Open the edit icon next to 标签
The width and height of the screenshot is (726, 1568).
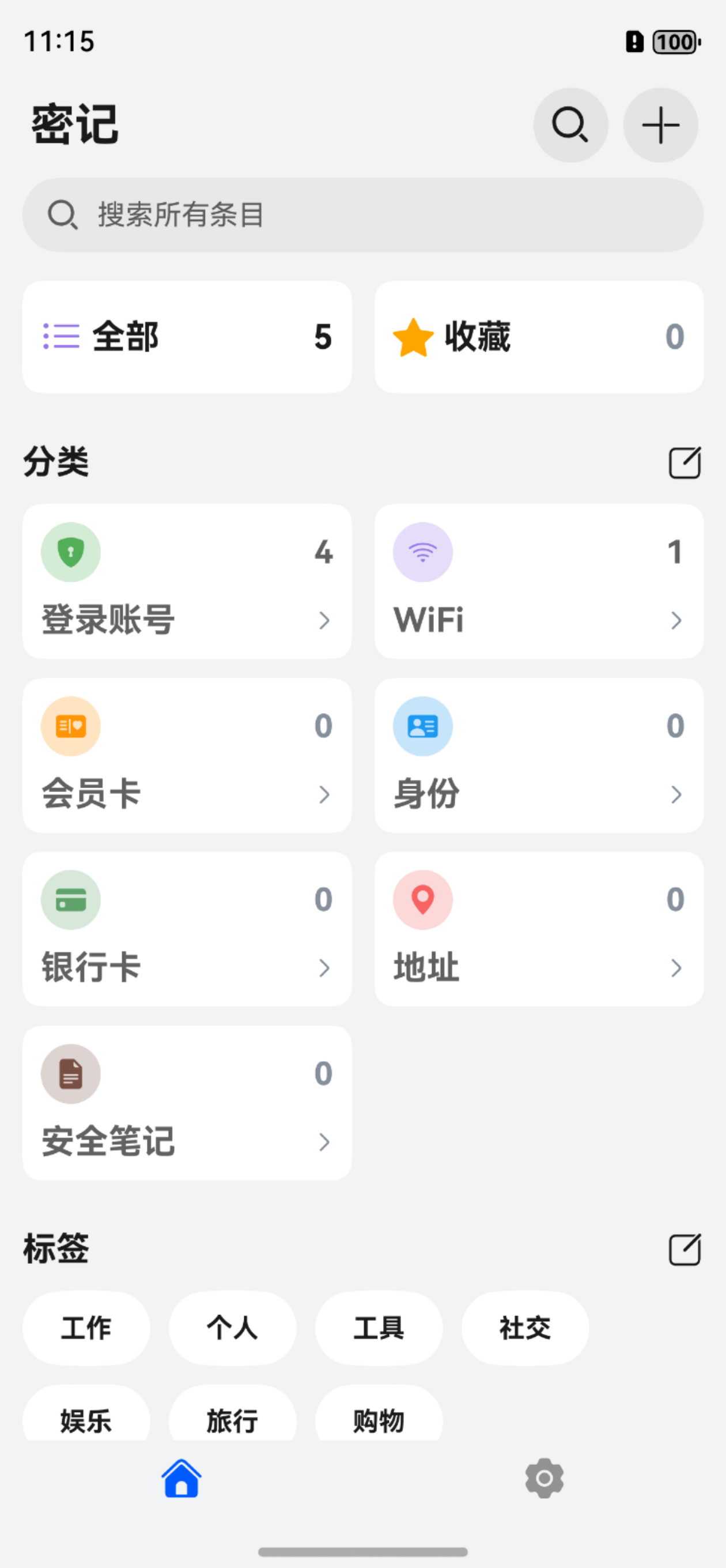[x=684, y=1250]
